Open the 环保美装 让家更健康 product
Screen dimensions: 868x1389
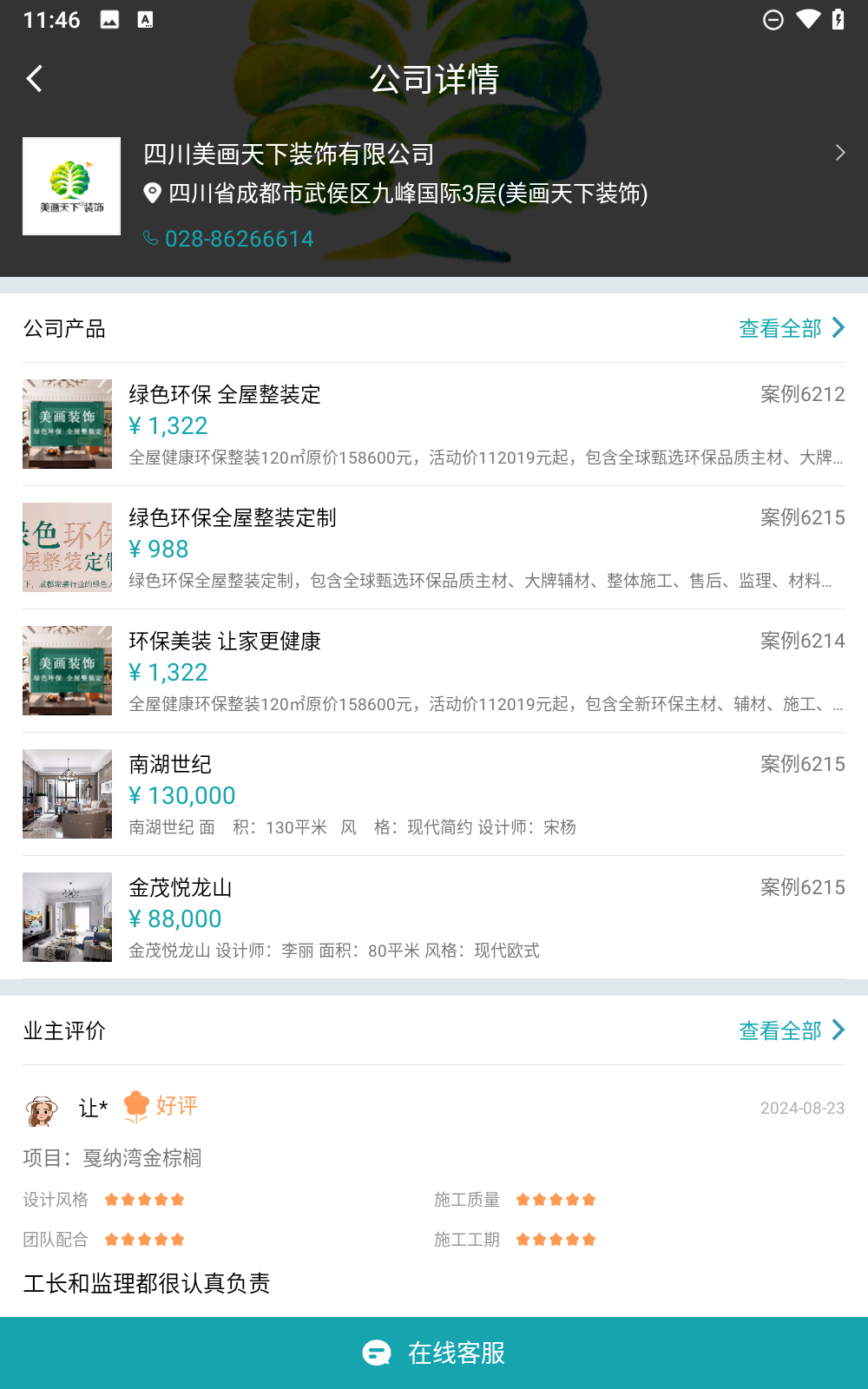point(434,671)
